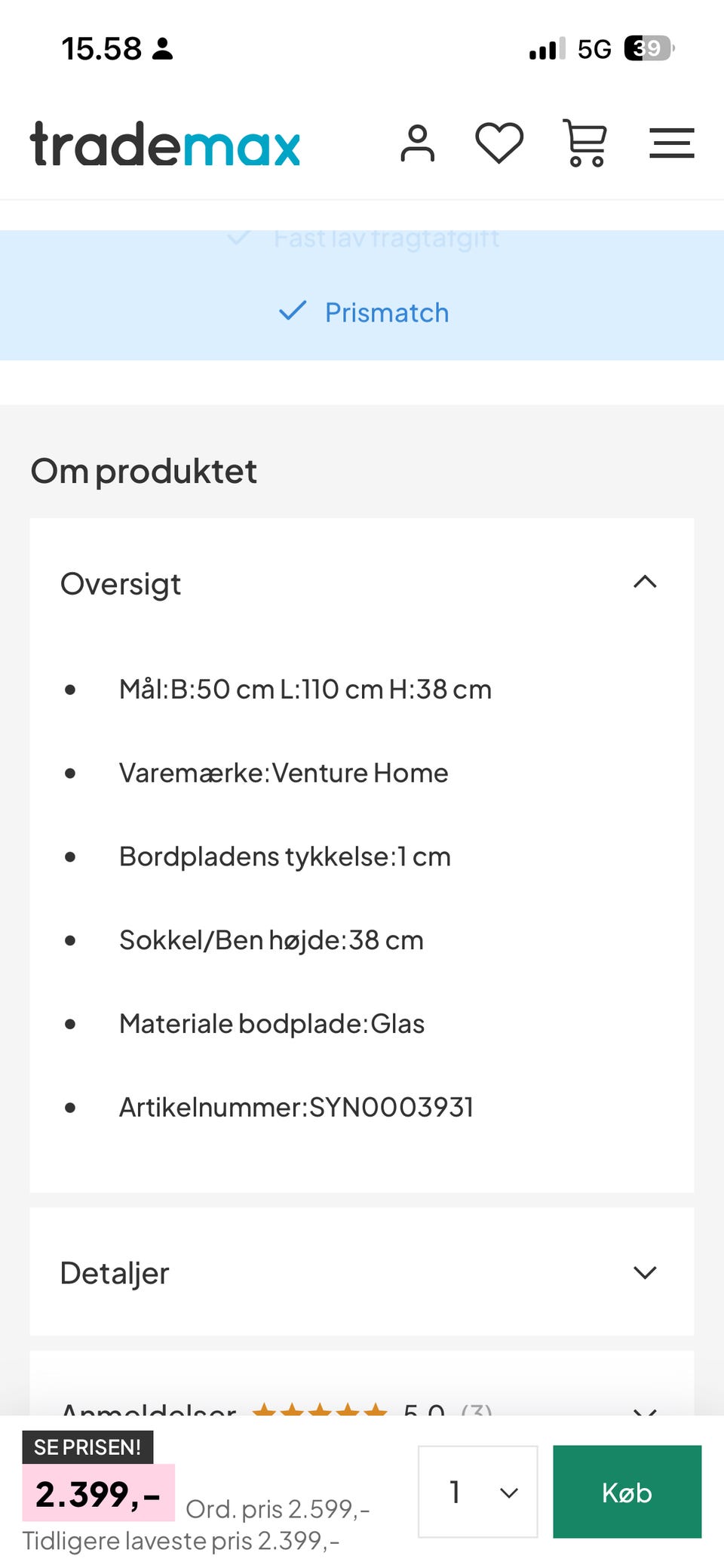View the shopping cart icon

pyautogui.click(x=584, y=143)
